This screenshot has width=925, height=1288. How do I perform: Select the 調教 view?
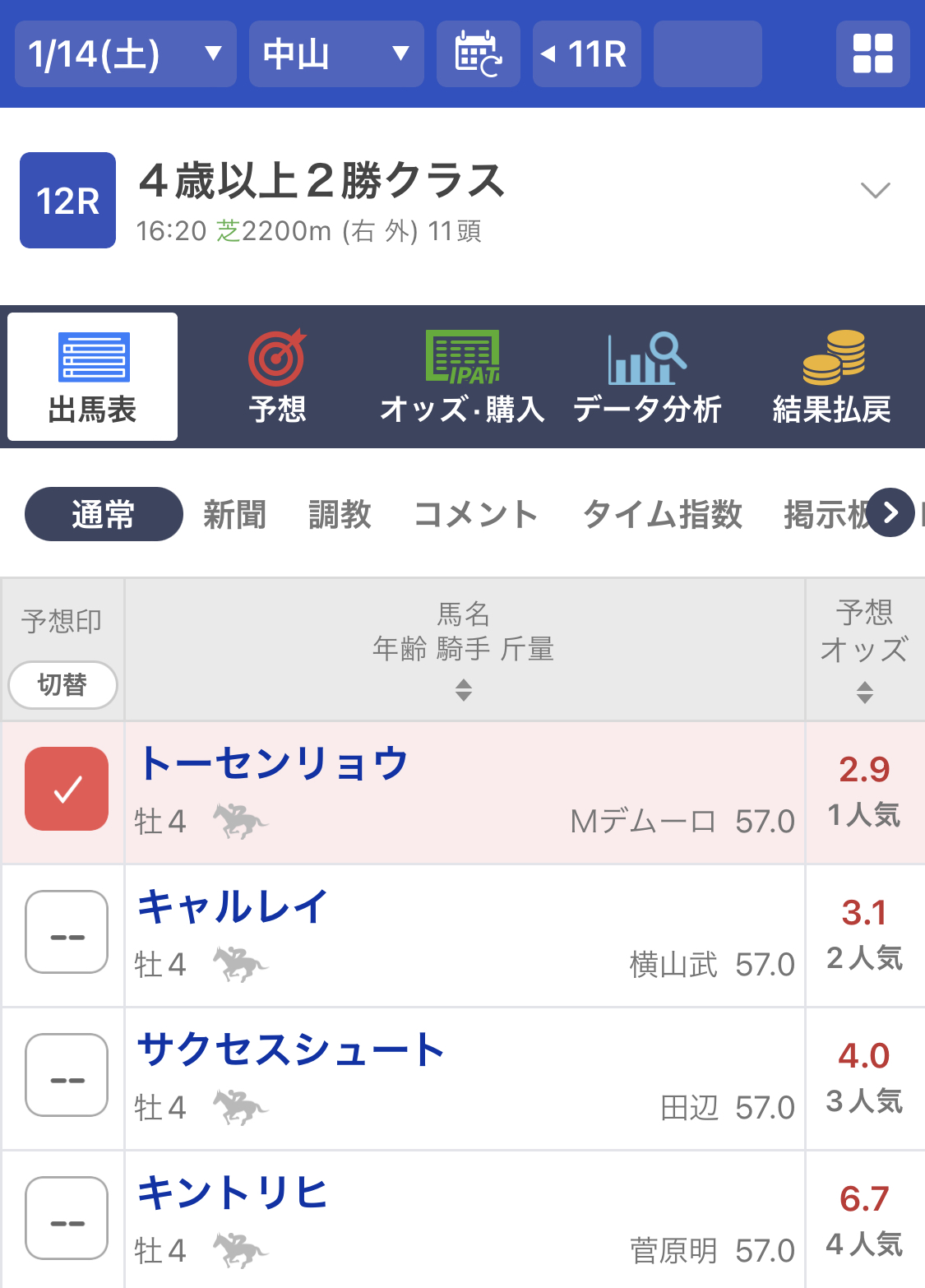[340, 515]
